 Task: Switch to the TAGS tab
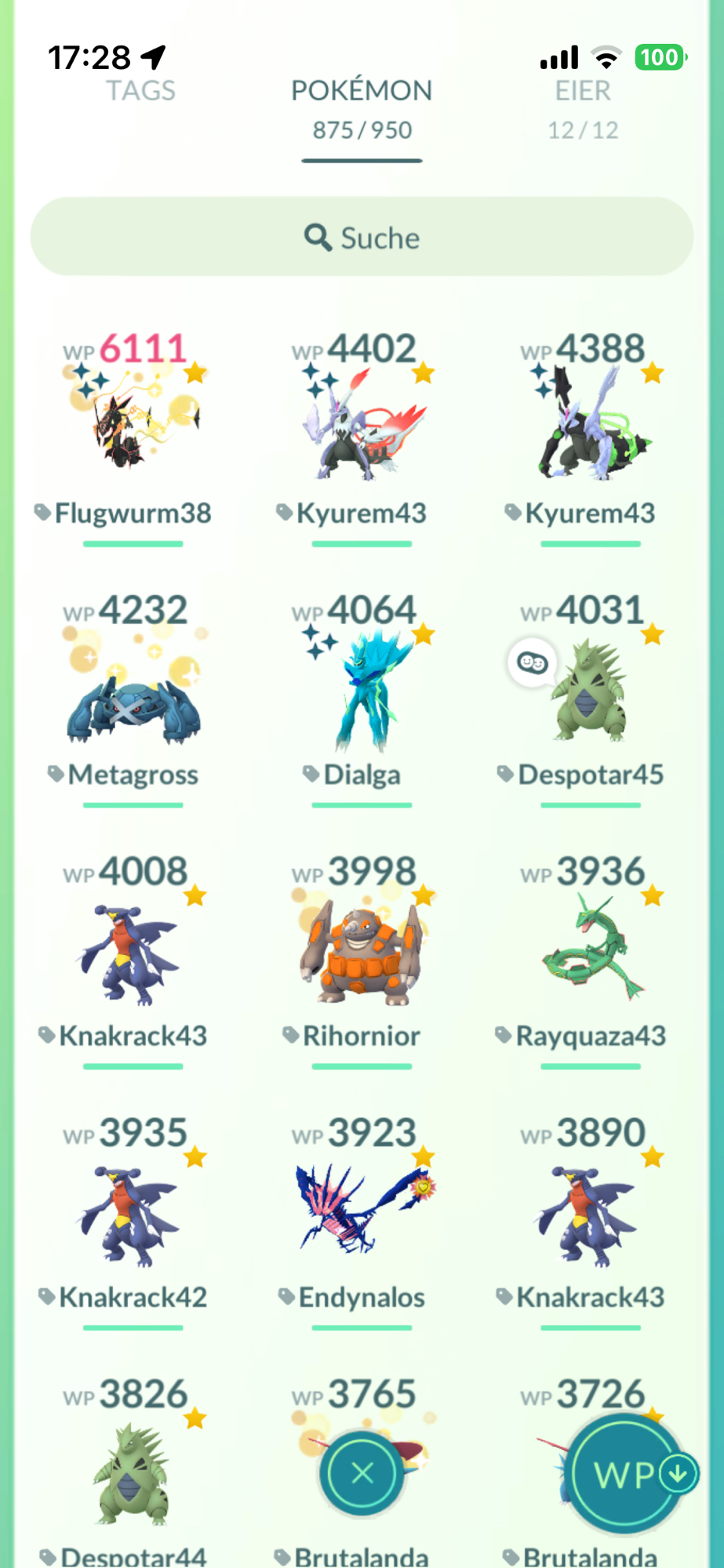point(141,92)
